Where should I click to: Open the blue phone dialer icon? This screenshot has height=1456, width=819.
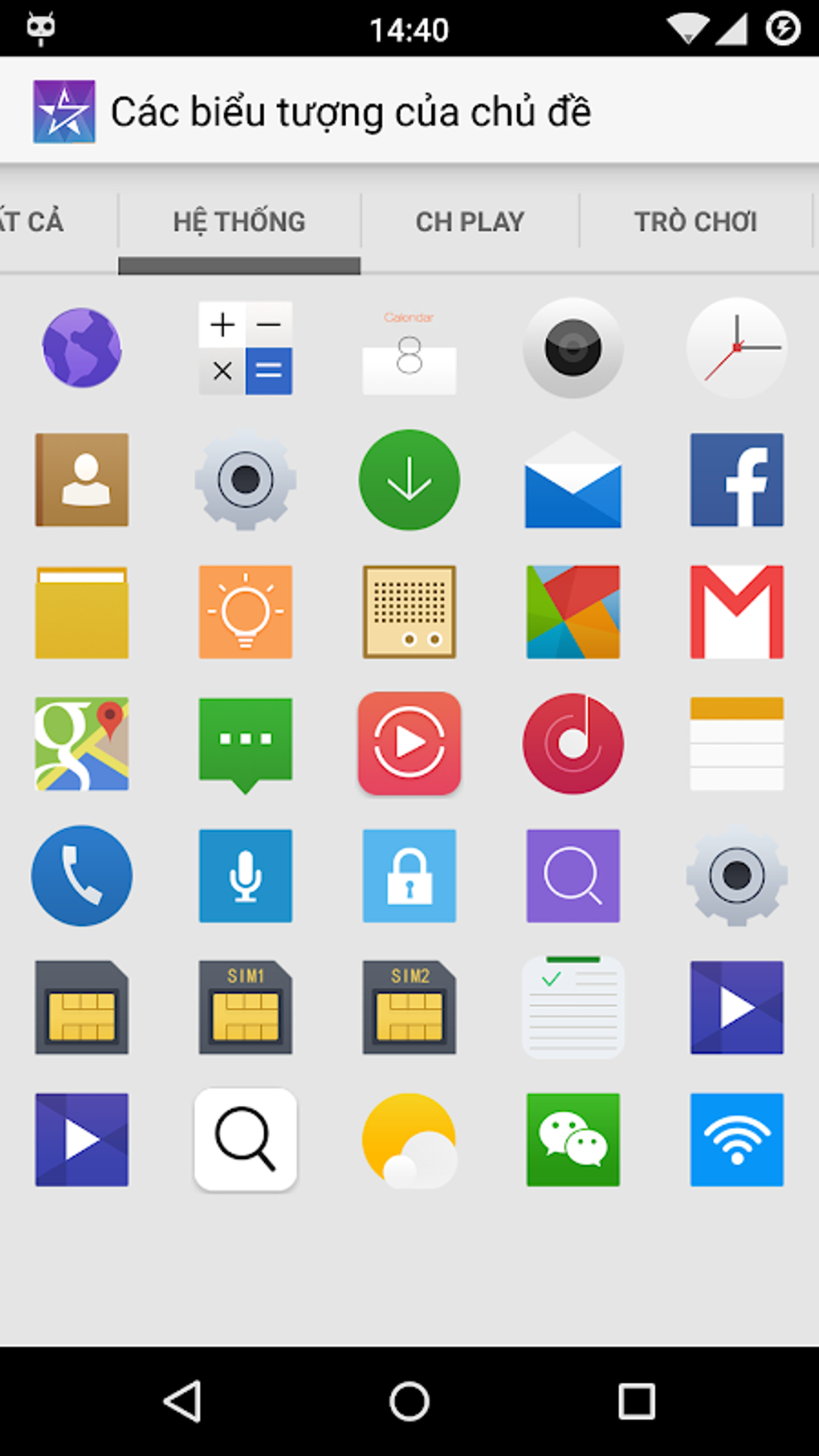(x=82, y=875)
